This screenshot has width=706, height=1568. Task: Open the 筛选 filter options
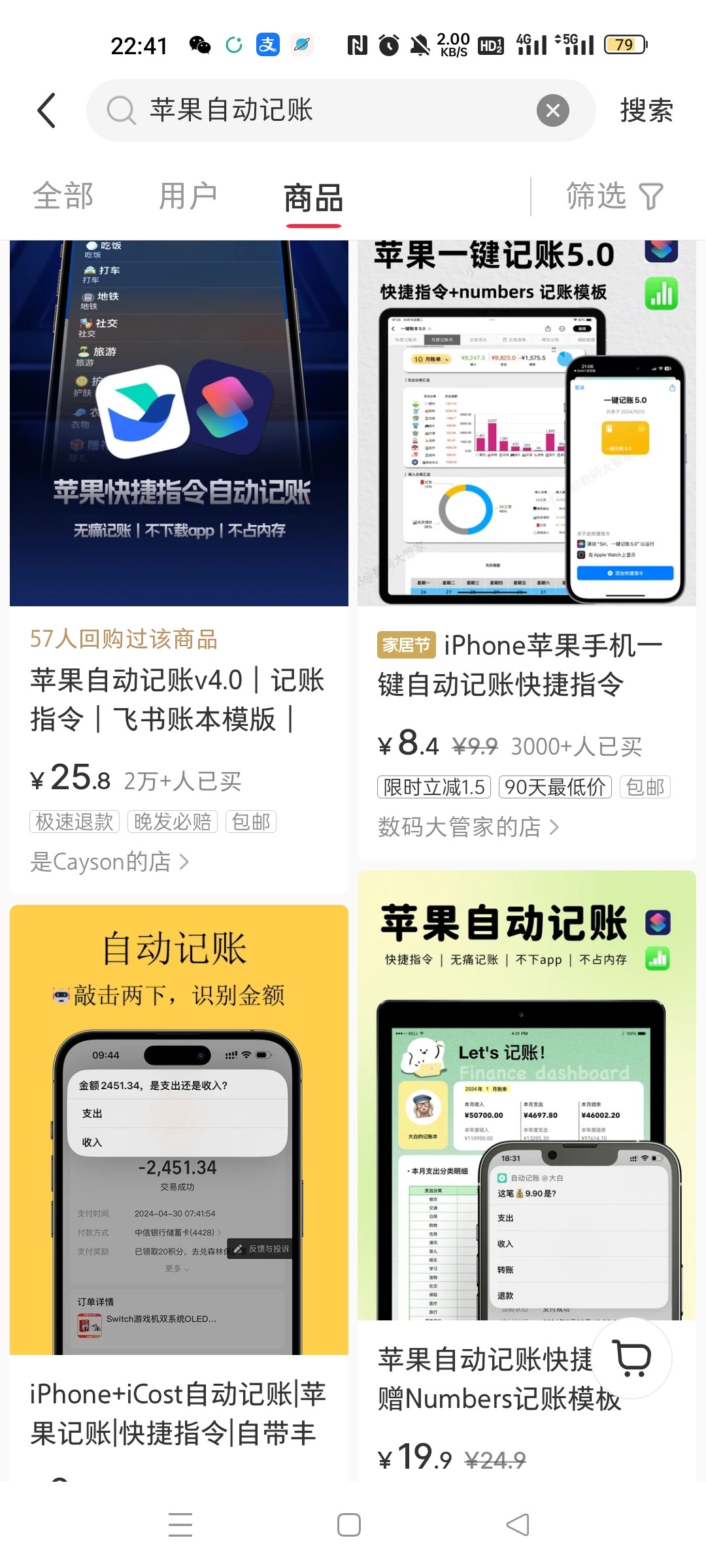pos(614,196)
